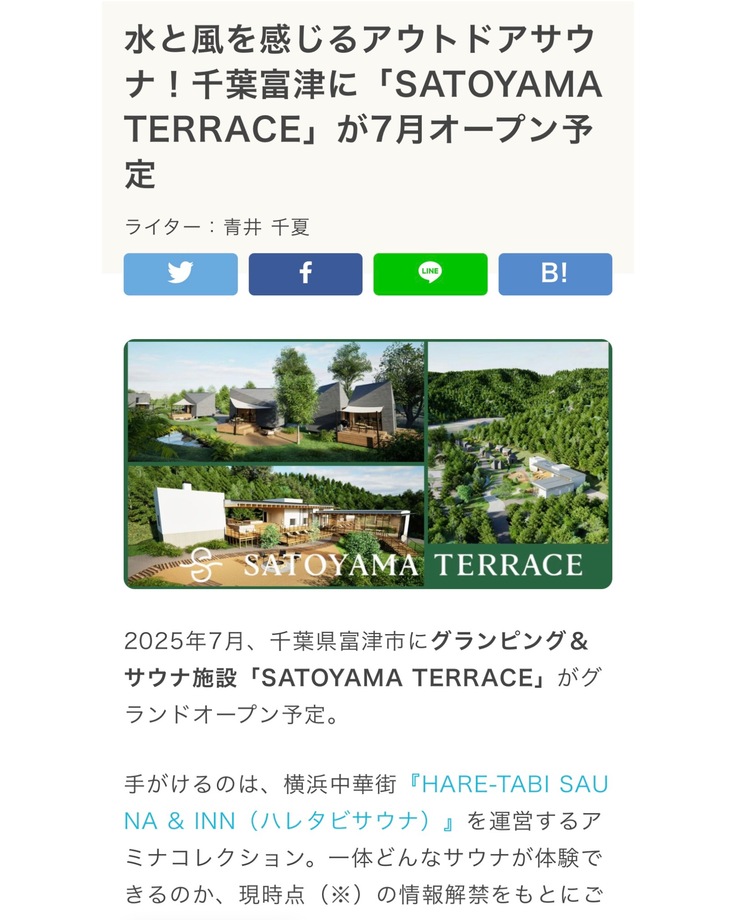
Task: Share the article on Twitter
Action: point(180,274)
